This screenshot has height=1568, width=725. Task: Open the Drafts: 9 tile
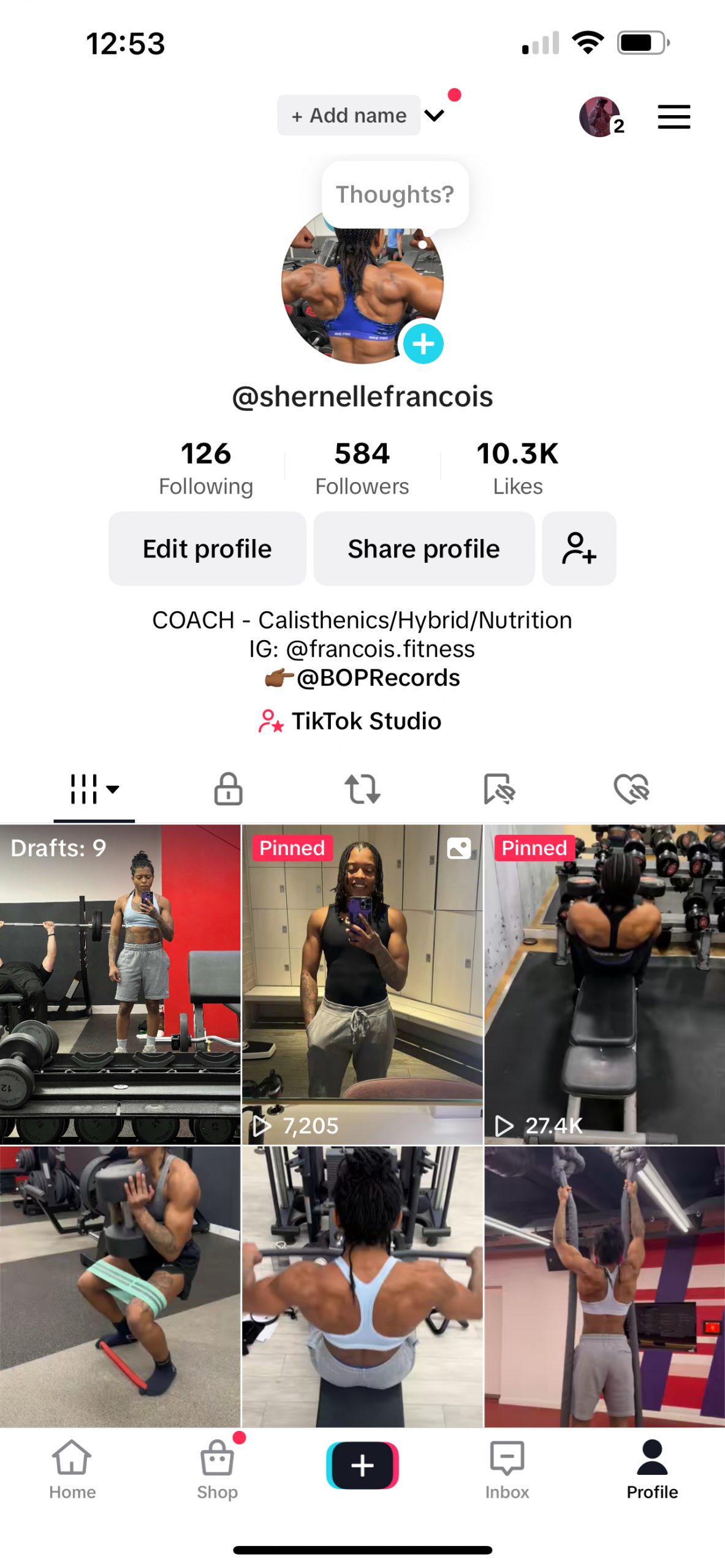(x=120, y=984)
